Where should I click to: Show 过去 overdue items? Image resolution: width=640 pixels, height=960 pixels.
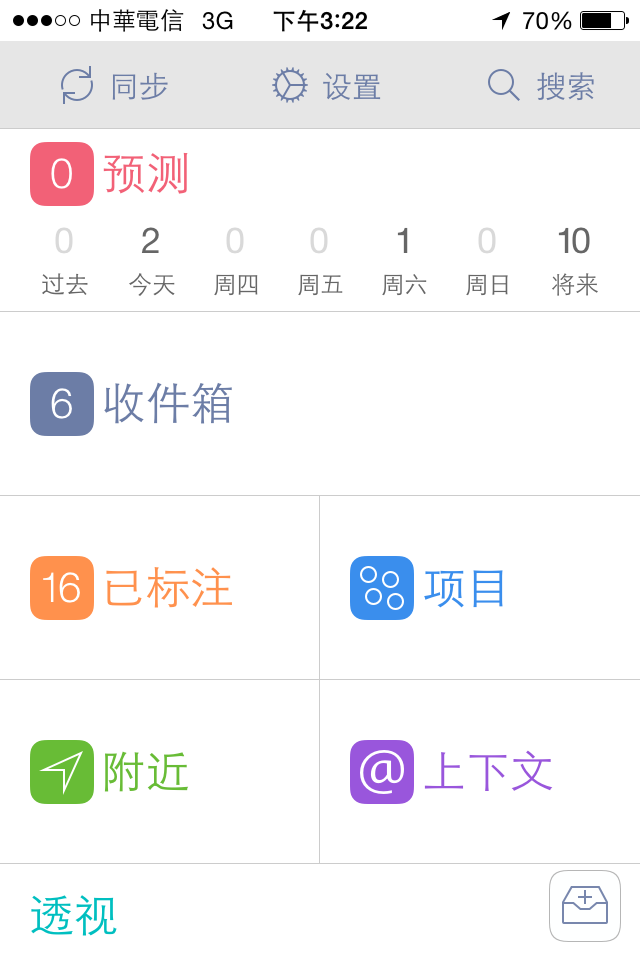[64, 260]
